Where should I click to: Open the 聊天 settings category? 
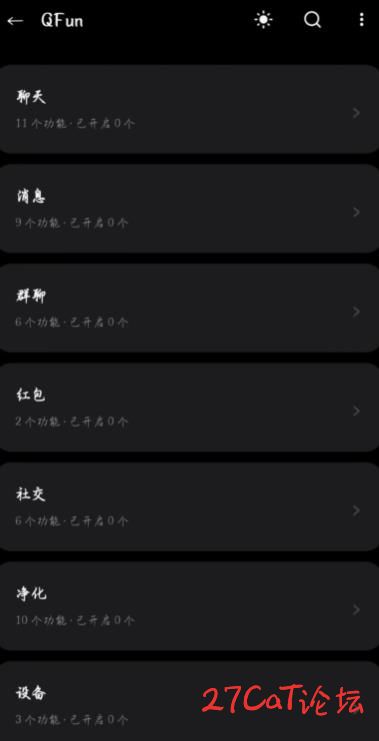190,109
